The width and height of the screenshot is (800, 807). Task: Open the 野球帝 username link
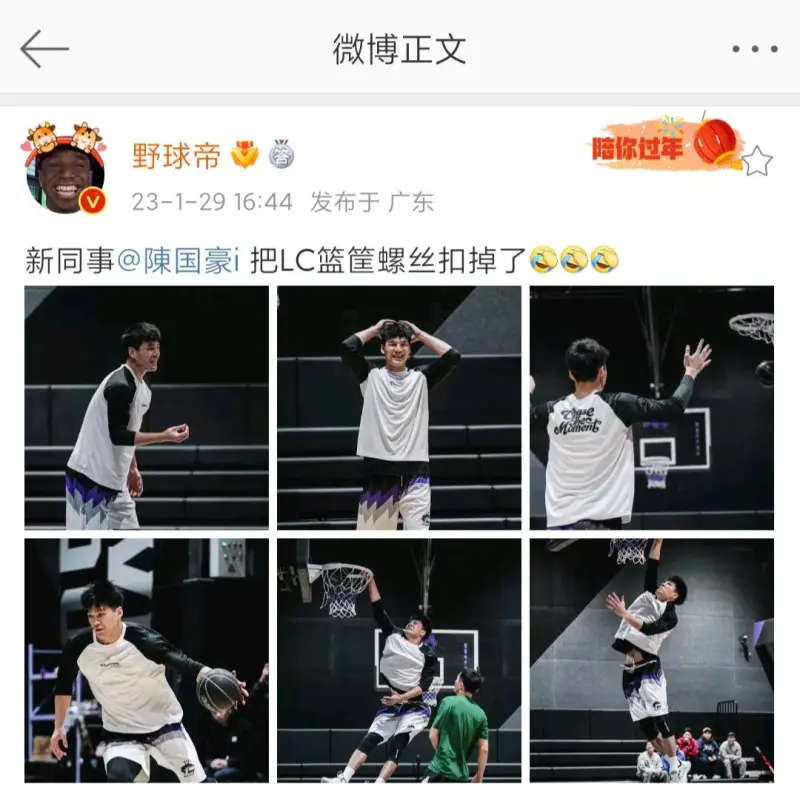point(176,155)
